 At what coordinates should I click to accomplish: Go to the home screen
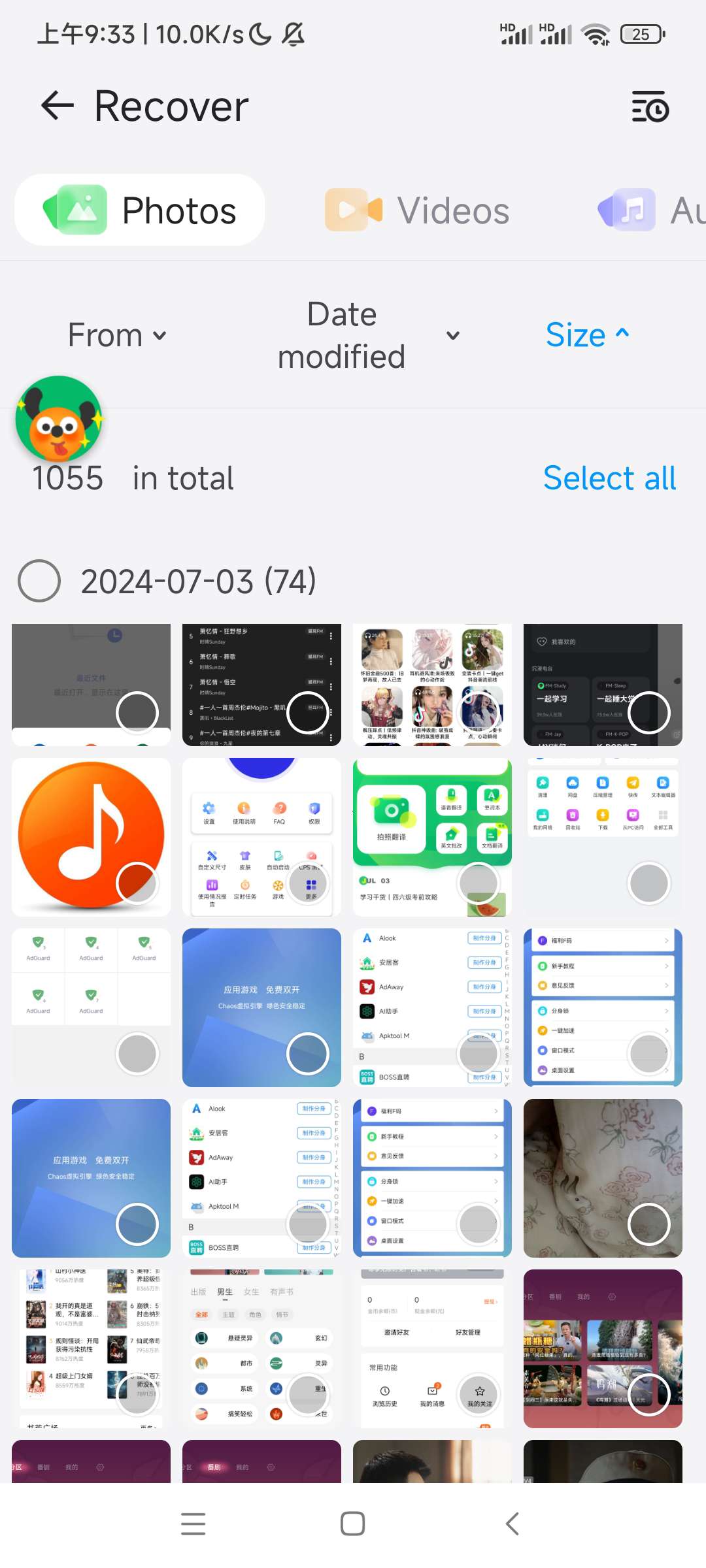[x=353, y=1524]
